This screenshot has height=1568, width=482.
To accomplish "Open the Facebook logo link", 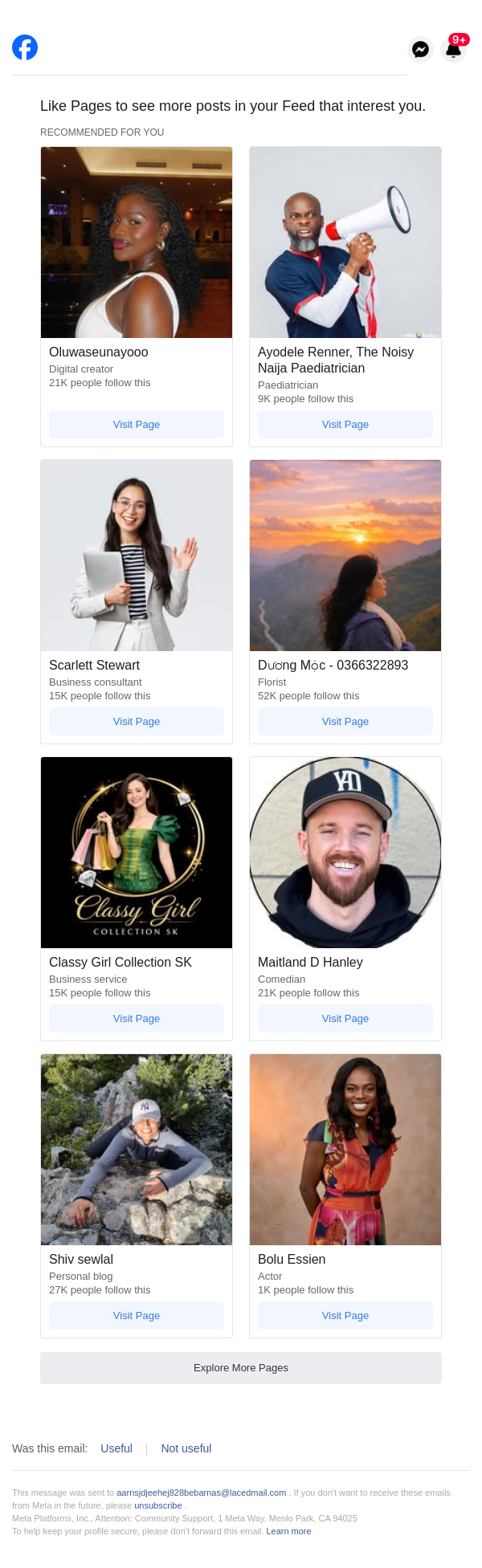I will (x=25, y=47).
